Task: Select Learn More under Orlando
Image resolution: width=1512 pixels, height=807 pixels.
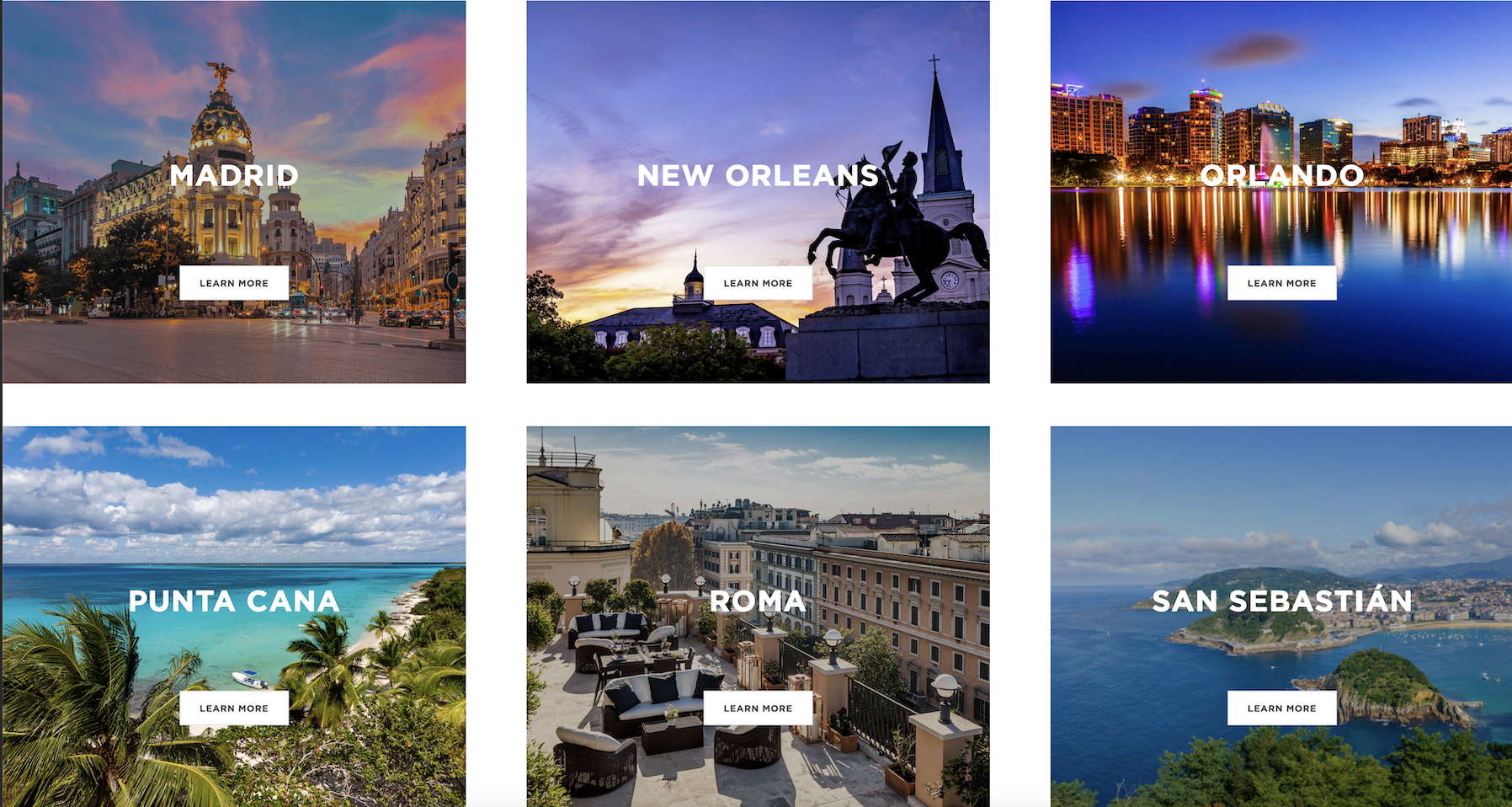Action: coord(1281,283)
